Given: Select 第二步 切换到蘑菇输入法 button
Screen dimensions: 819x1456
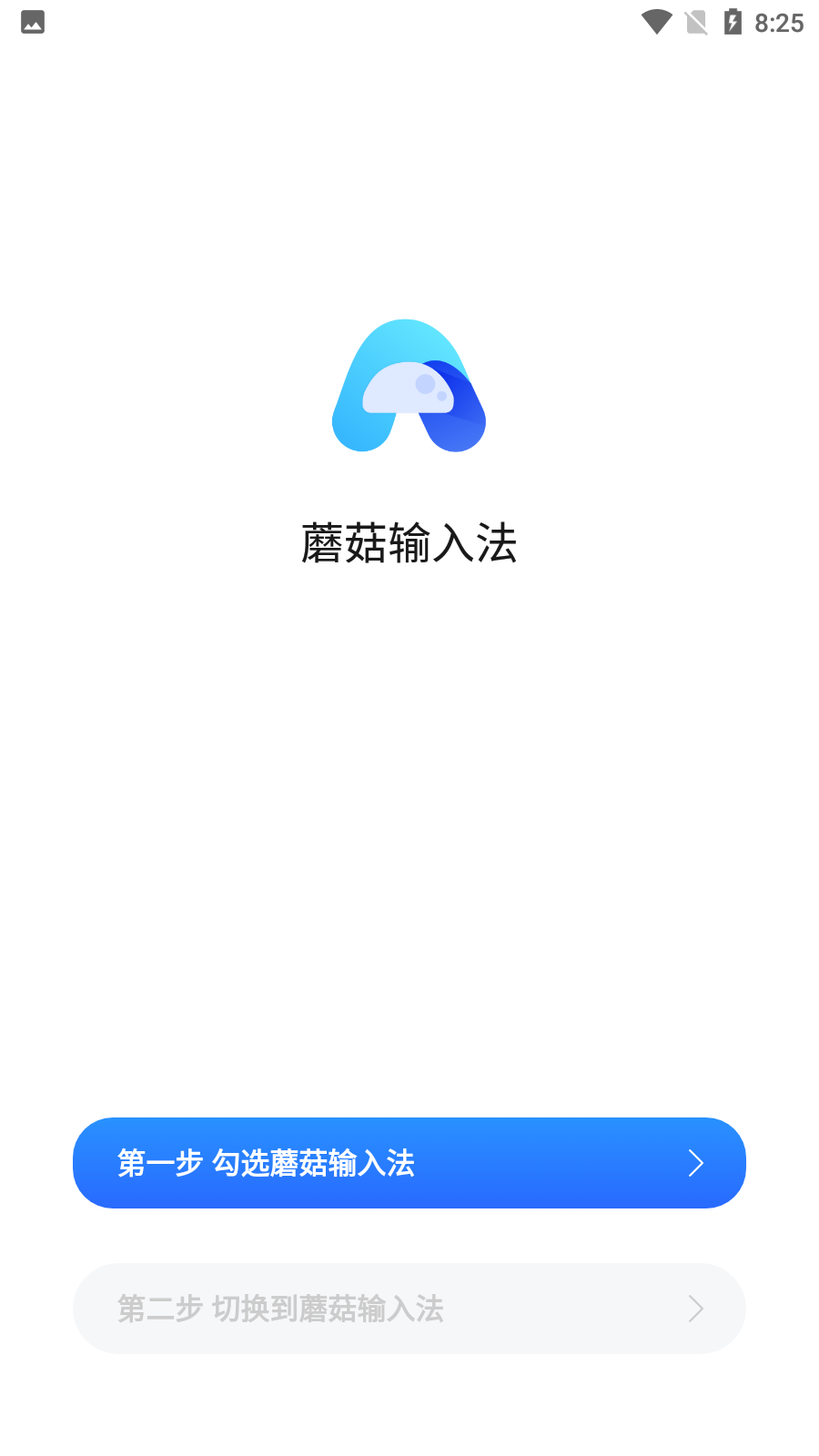Looking at the screenshot, I should pyautogui.click(x=409, y=1308).
